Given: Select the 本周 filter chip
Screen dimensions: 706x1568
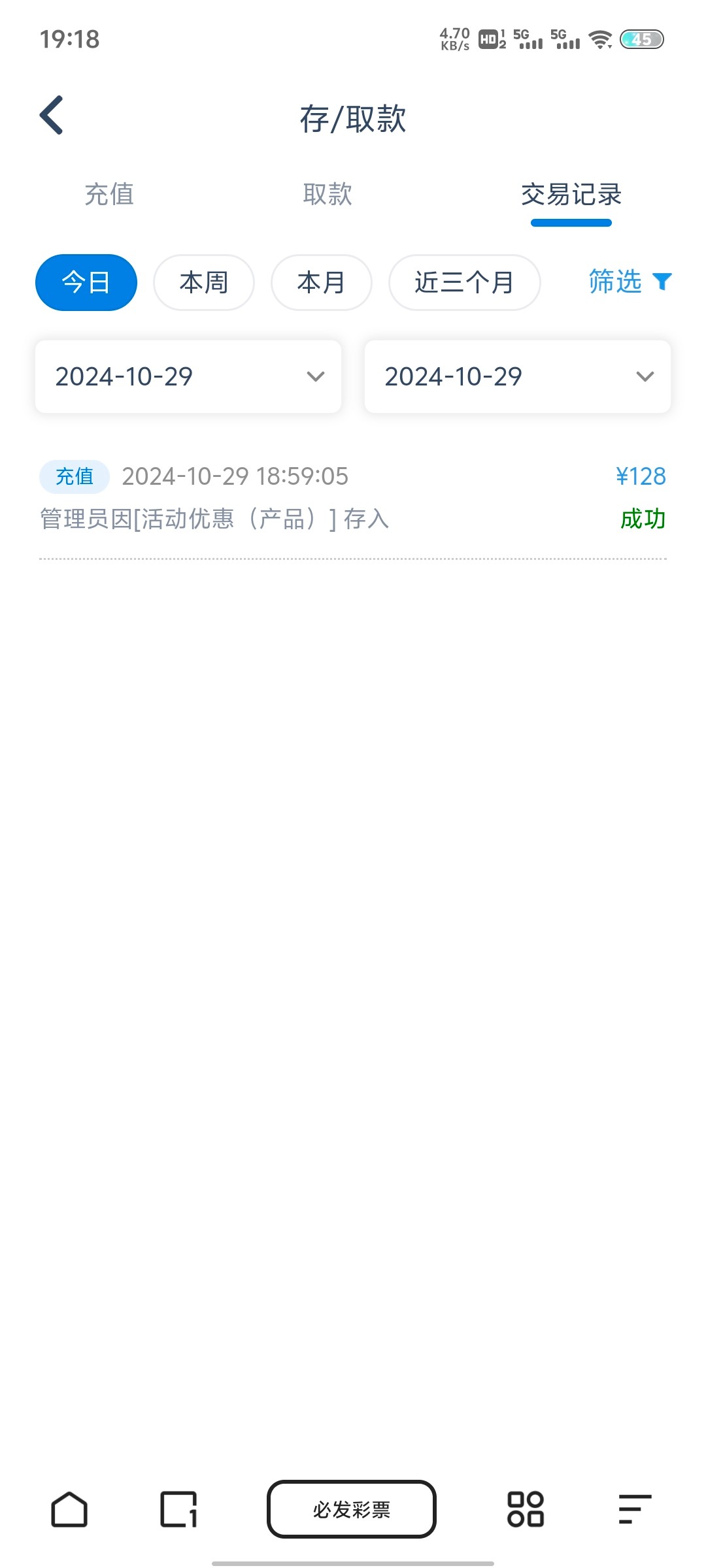Looking at the screenshot, I should (203, 282).
